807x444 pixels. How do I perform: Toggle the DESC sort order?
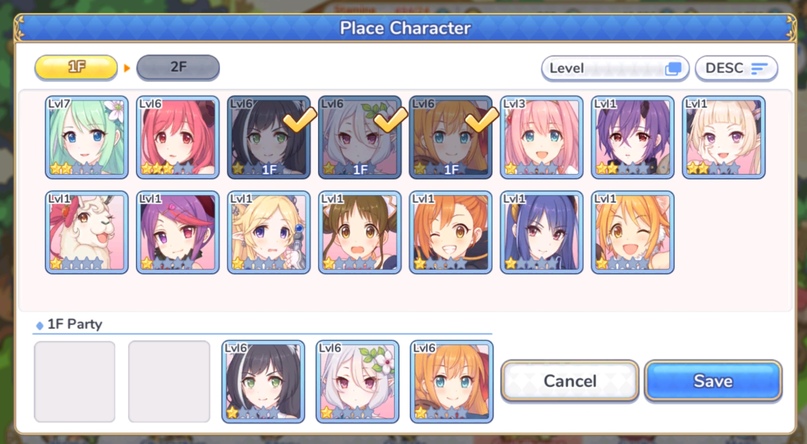[737, 68]
